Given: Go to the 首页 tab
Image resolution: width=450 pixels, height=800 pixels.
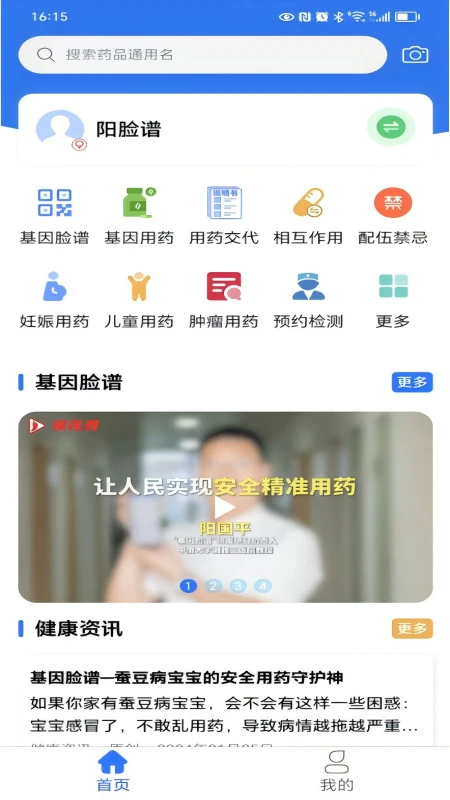Looking at the screenshot, I should 113,770.
